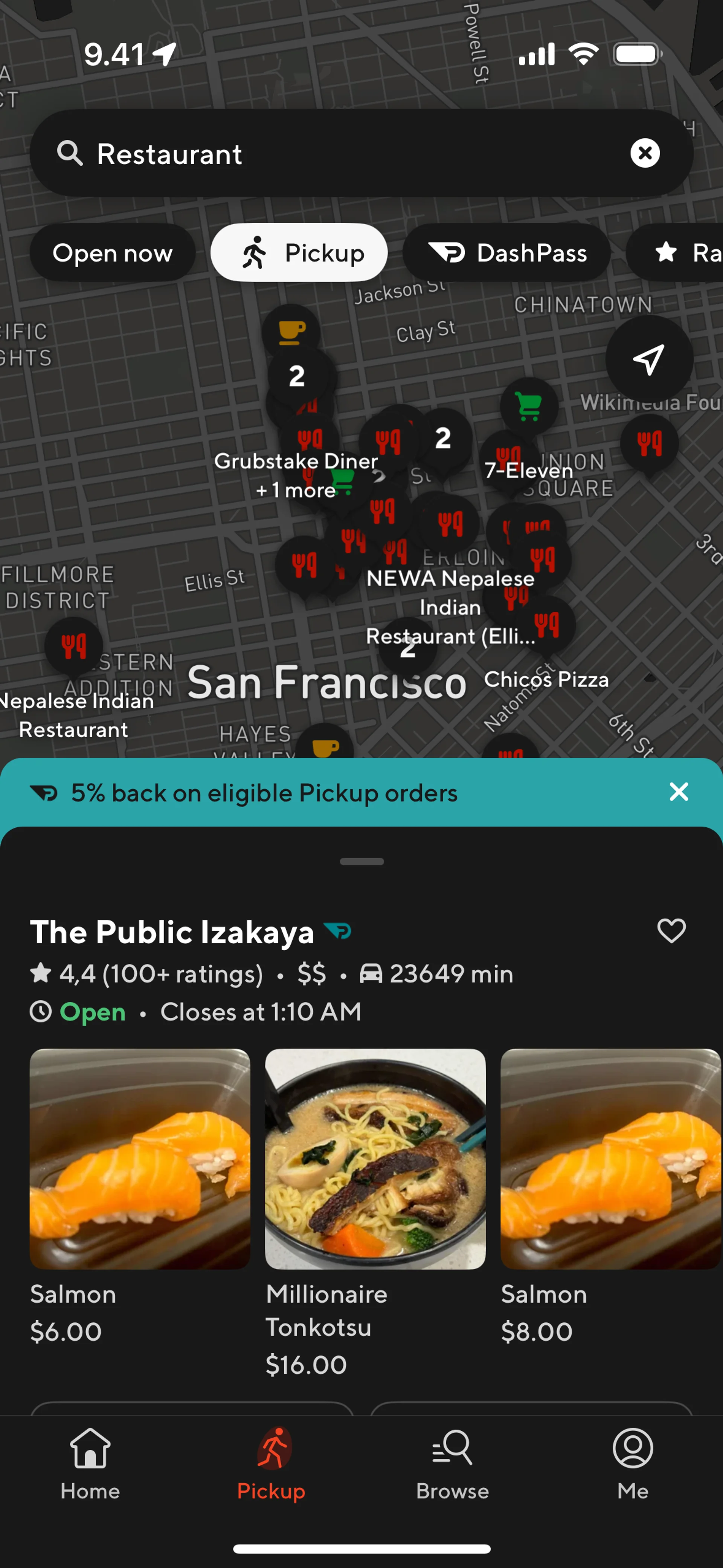This screenshot has height=1568, width=723.
Task: View the $8.00 Salmon item
Action: click(x=610, y=1160)
